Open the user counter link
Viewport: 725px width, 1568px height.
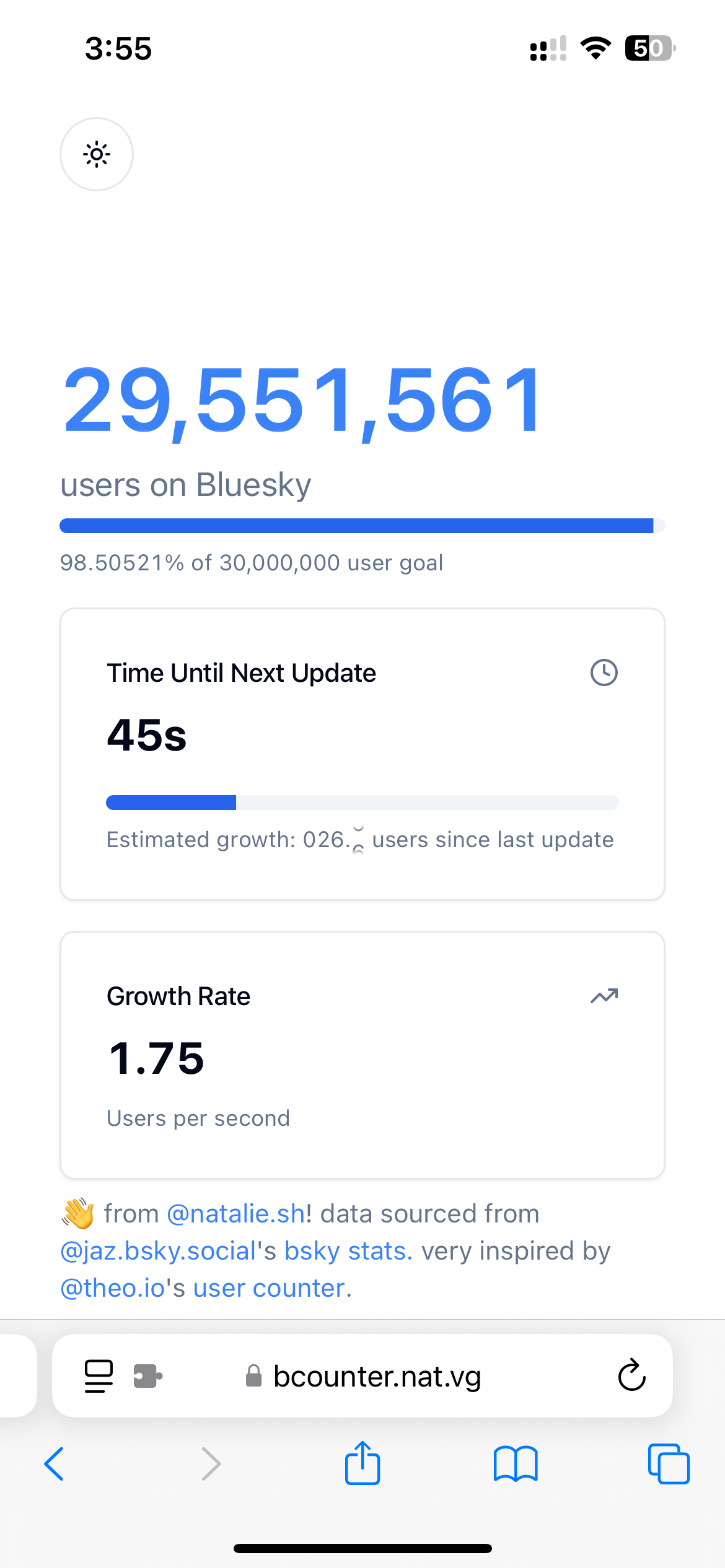[270, 1288]
